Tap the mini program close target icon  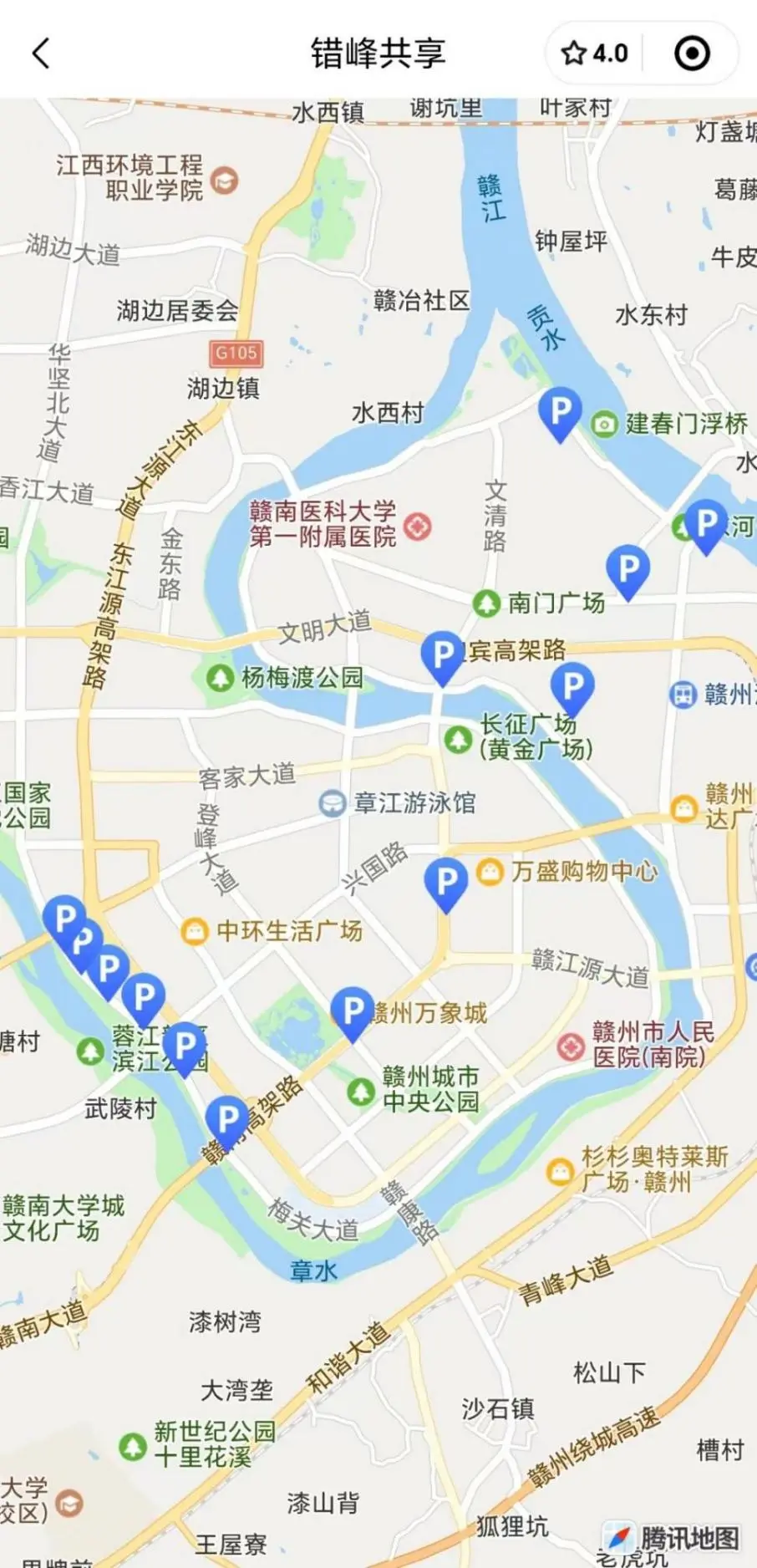[x=692, y=53]
